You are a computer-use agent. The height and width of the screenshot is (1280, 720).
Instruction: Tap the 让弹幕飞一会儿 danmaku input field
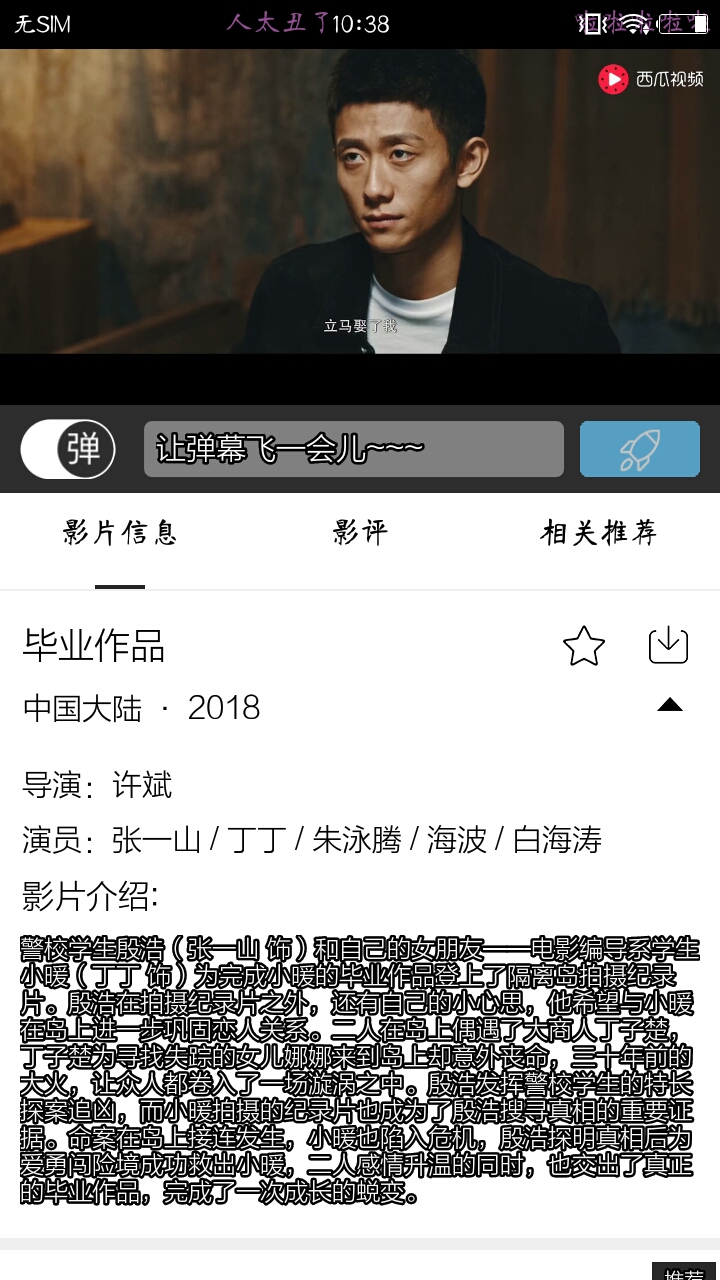tap(354, 449)
